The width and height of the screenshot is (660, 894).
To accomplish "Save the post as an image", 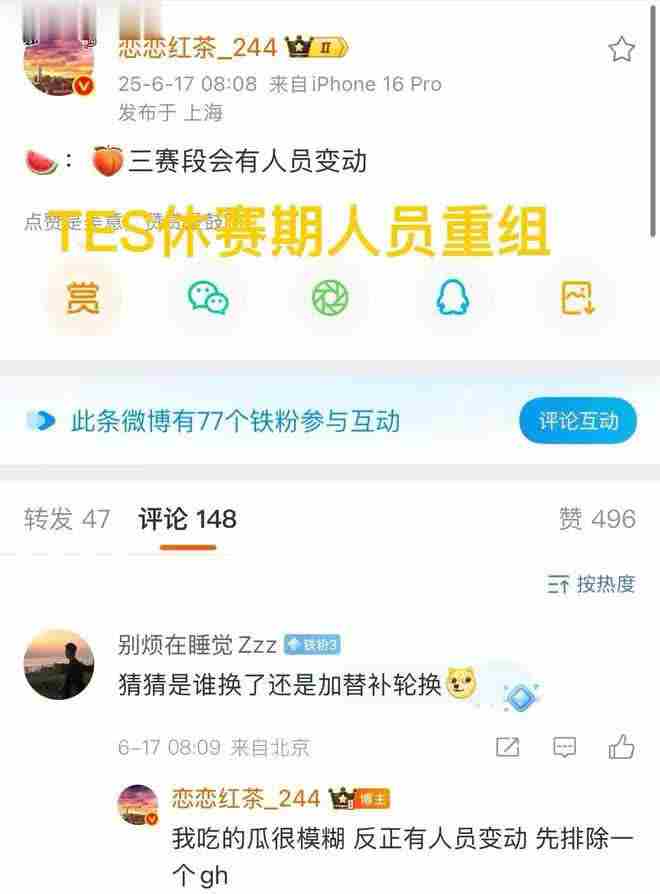I will (x=577, y=297).
